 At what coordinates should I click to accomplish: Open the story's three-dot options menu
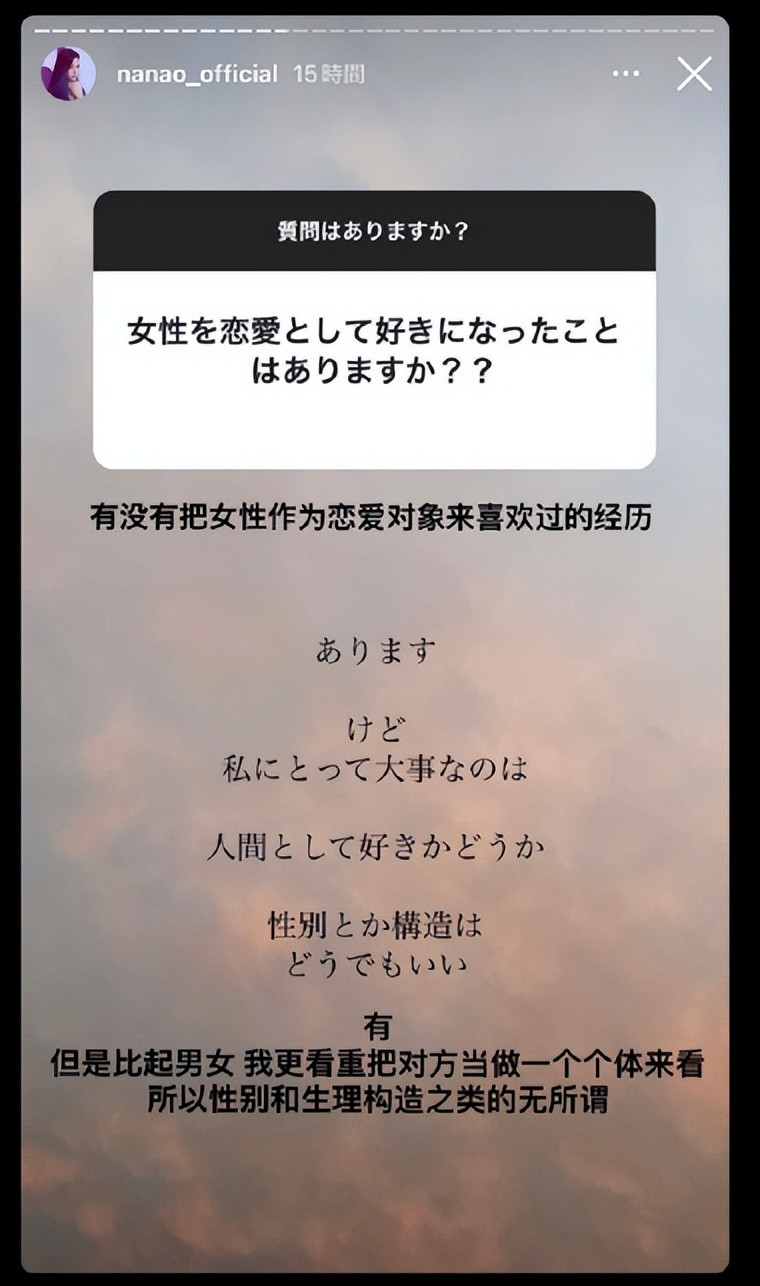625,74
